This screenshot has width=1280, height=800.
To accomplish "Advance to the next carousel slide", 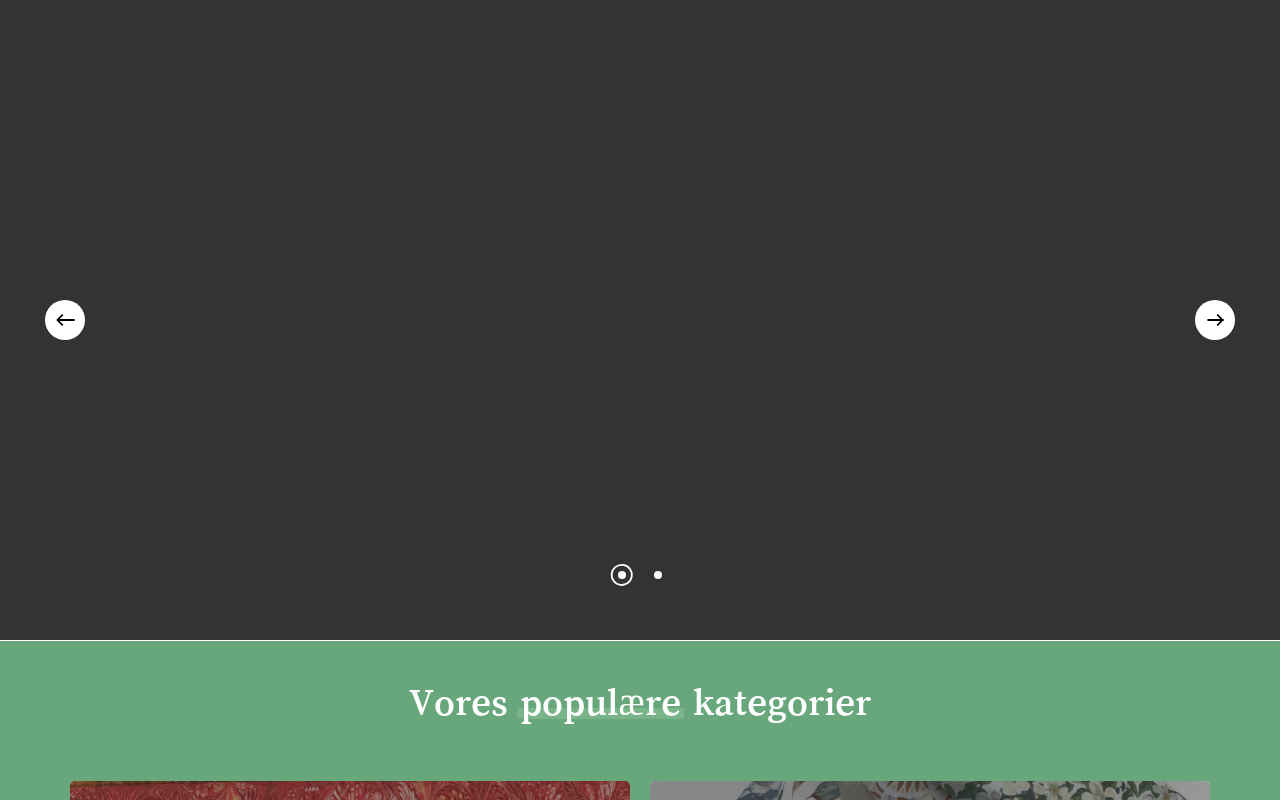I will tap(1215, 320).
